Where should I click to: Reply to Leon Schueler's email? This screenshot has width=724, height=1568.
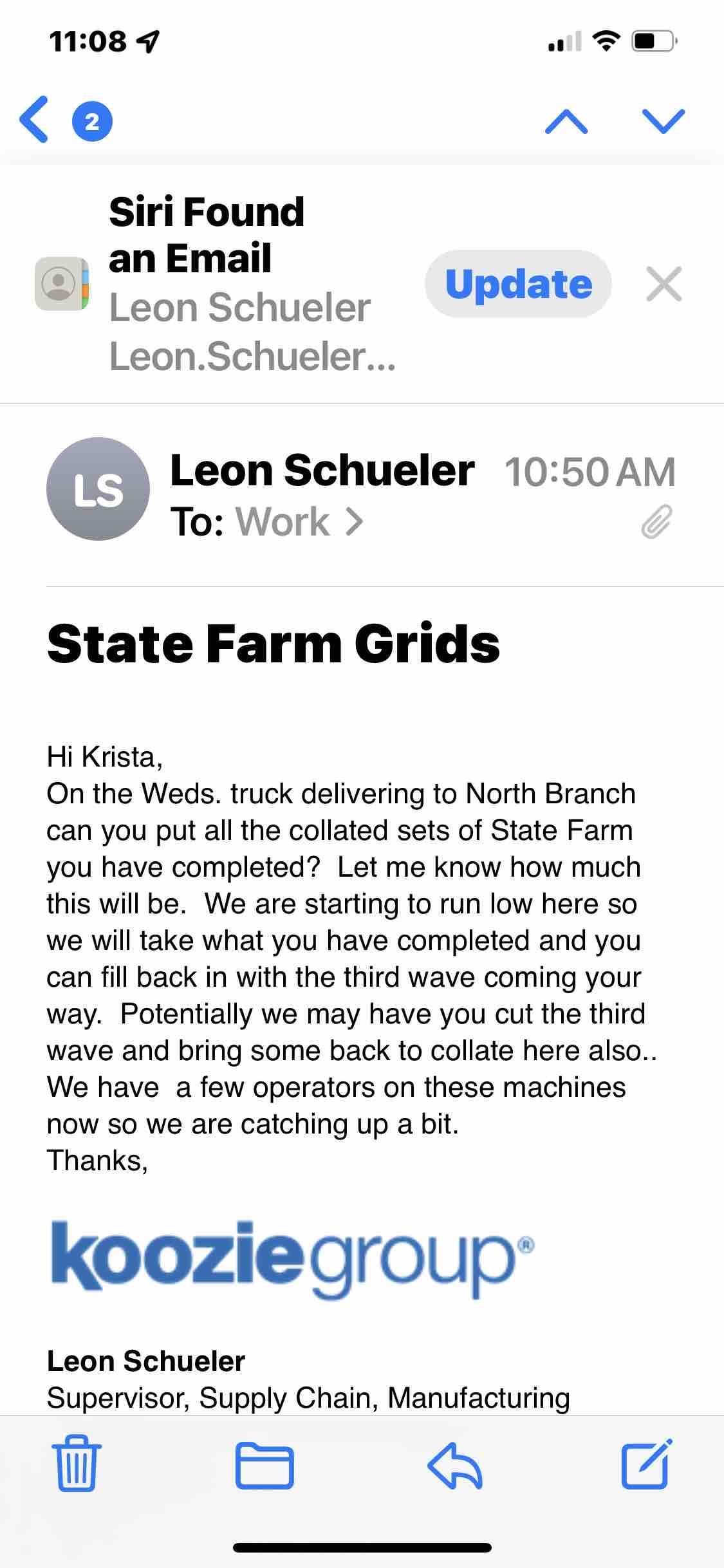(454, 1467)
